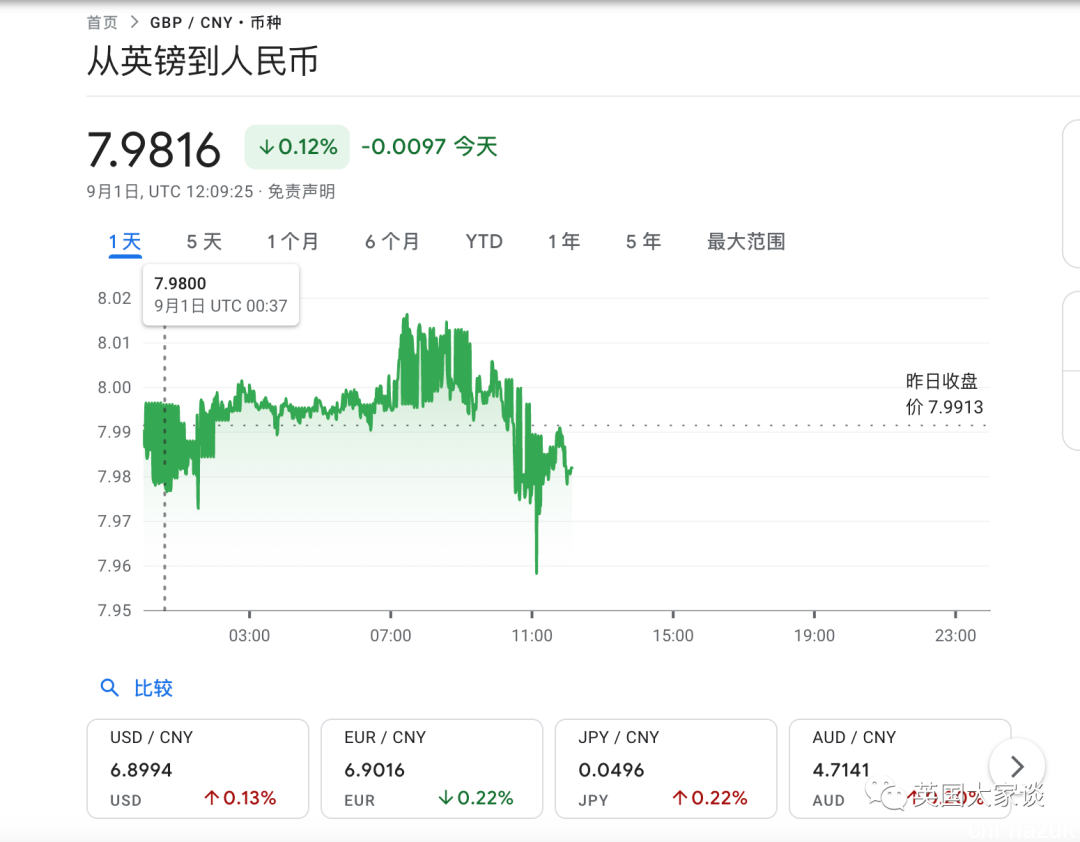Open the USD / CNY card
Viewport: 1080px width, 842px height.
(197, 768)
